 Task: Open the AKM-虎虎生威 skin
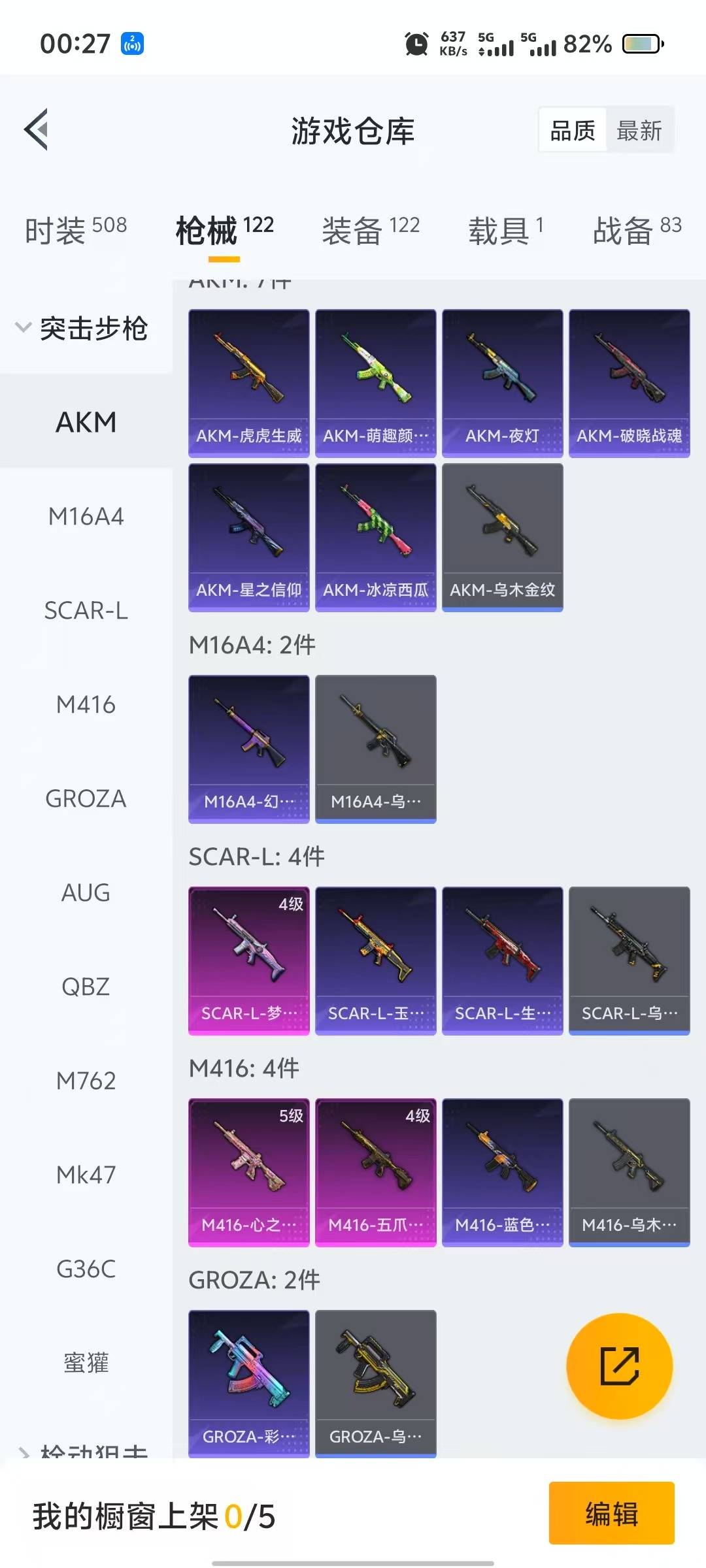(x=248, y=383)
